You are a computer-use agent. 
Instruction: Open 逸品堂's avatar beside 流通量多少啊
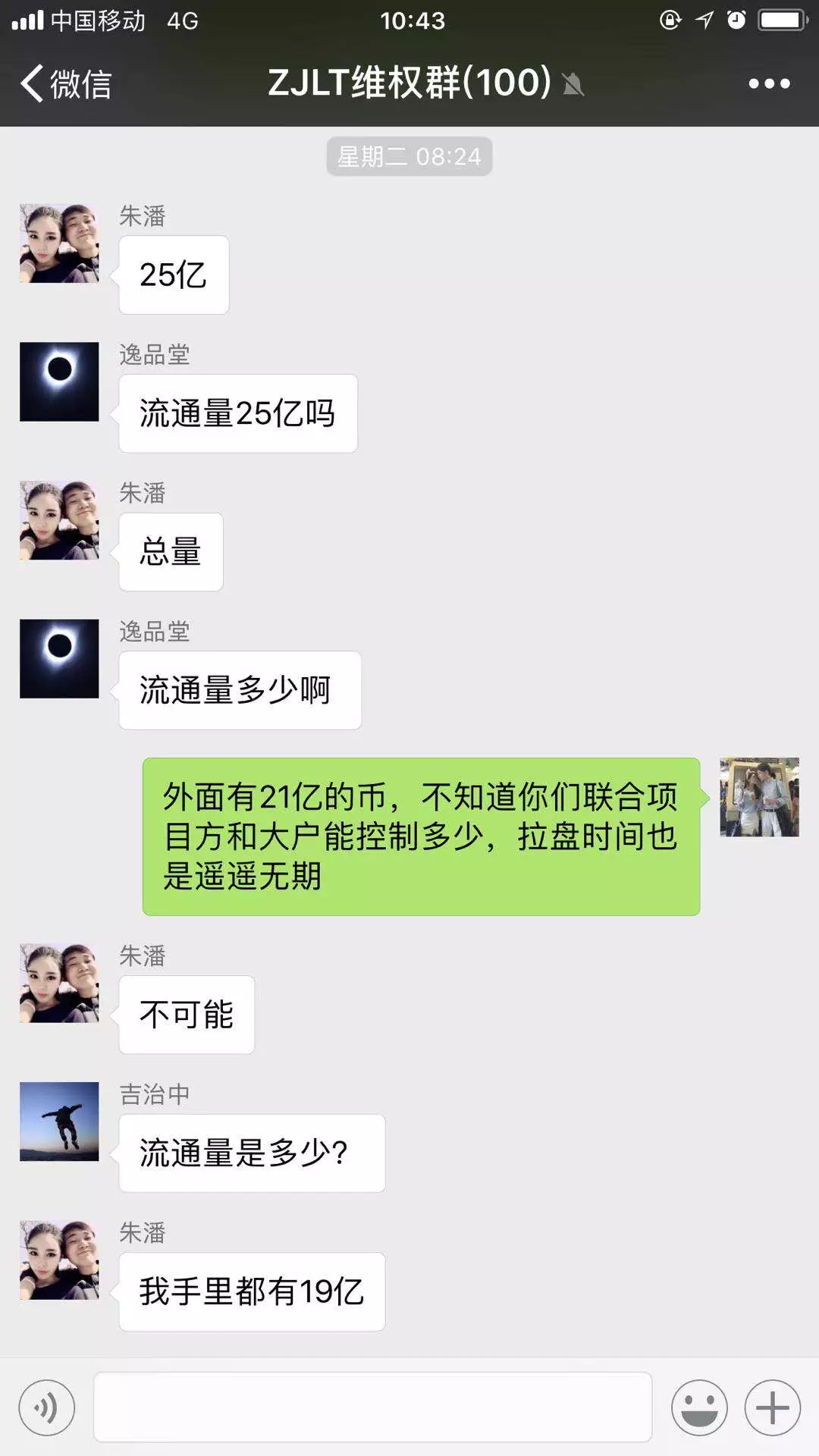click(x=59, y=658)
